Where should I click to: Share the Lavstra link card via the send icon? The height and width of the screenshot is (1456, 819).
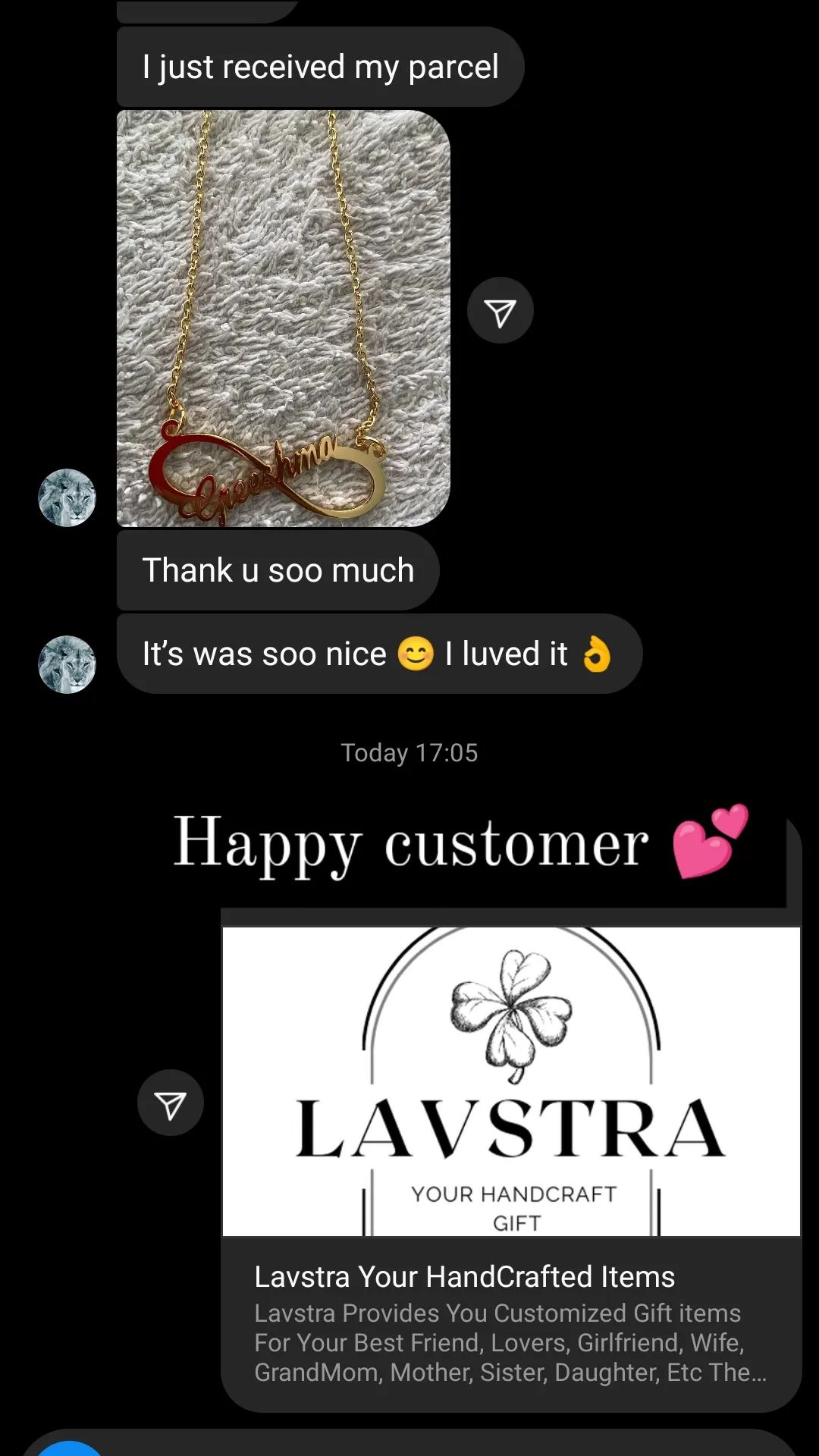pyautogui.click(x=171, y=1103)
